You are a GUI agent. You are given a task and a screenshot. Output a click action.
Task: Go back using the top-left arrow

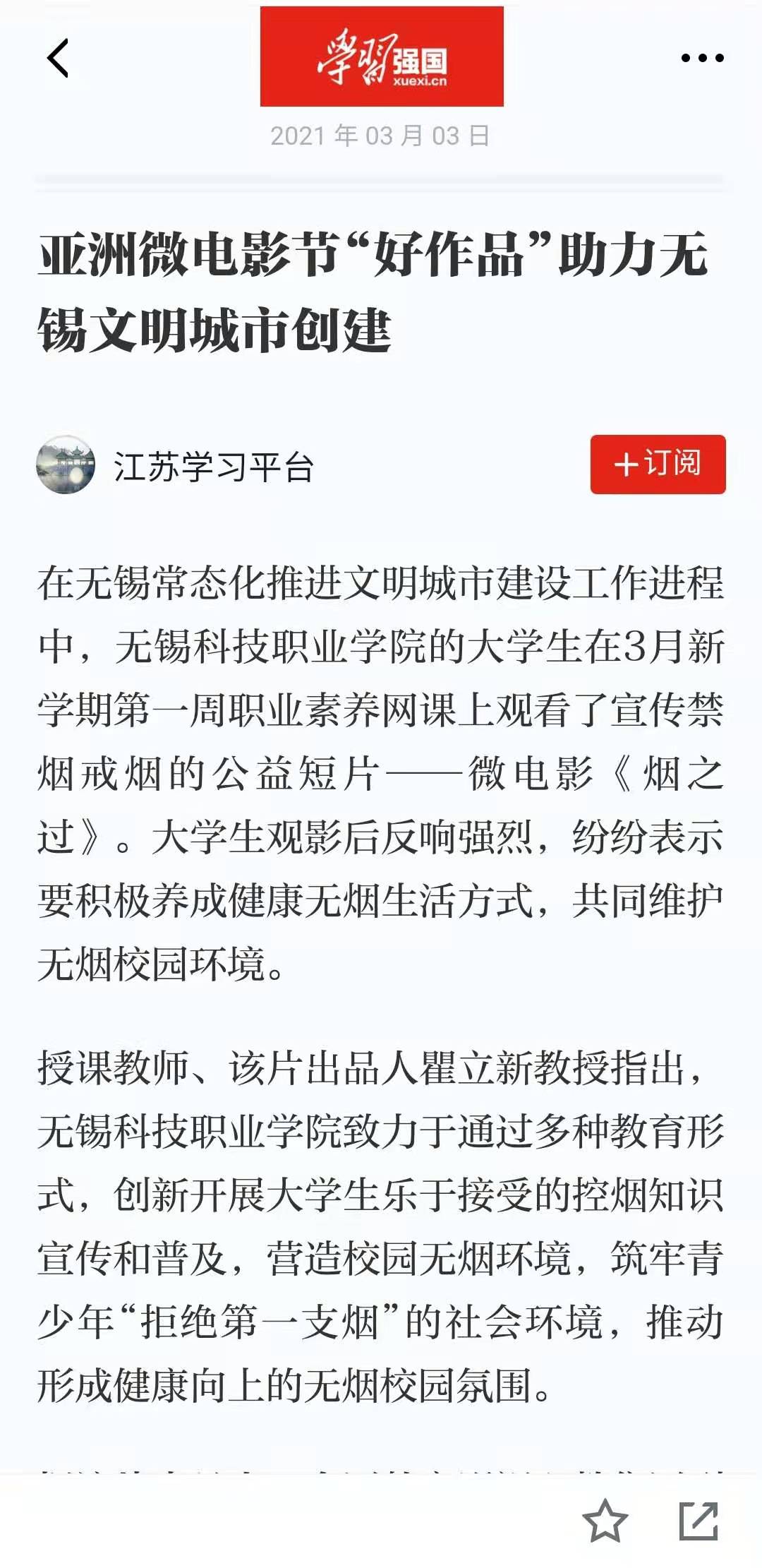pyautogui.click(x=58, y=58)
